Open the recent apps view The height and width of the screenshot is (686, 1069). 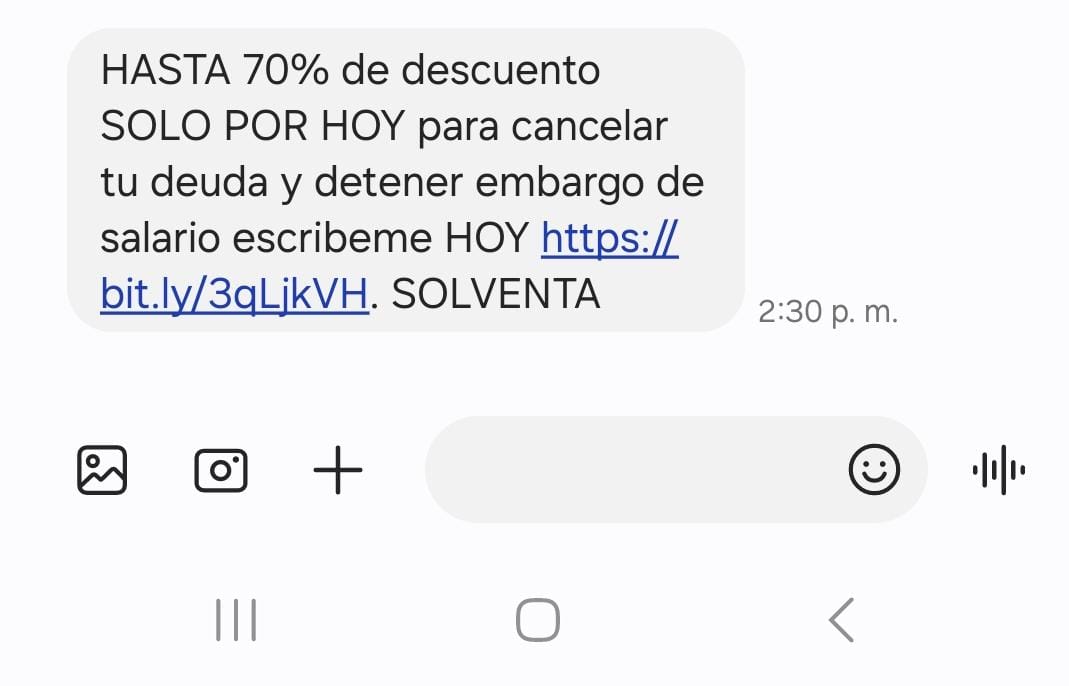tap(236, 620)
